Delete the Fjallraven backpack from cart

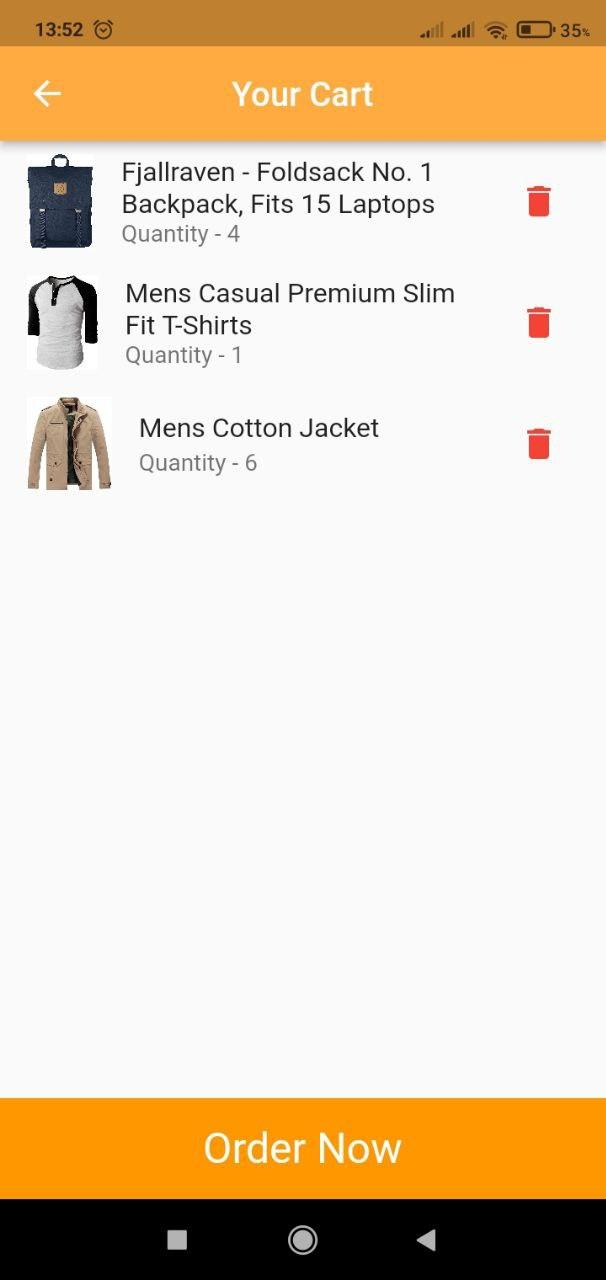tap(538, 201)
